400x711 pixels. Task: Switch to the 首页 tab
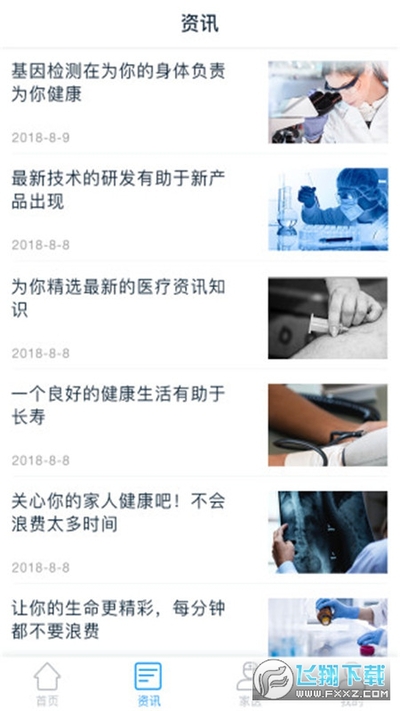(x=47, y=684)
